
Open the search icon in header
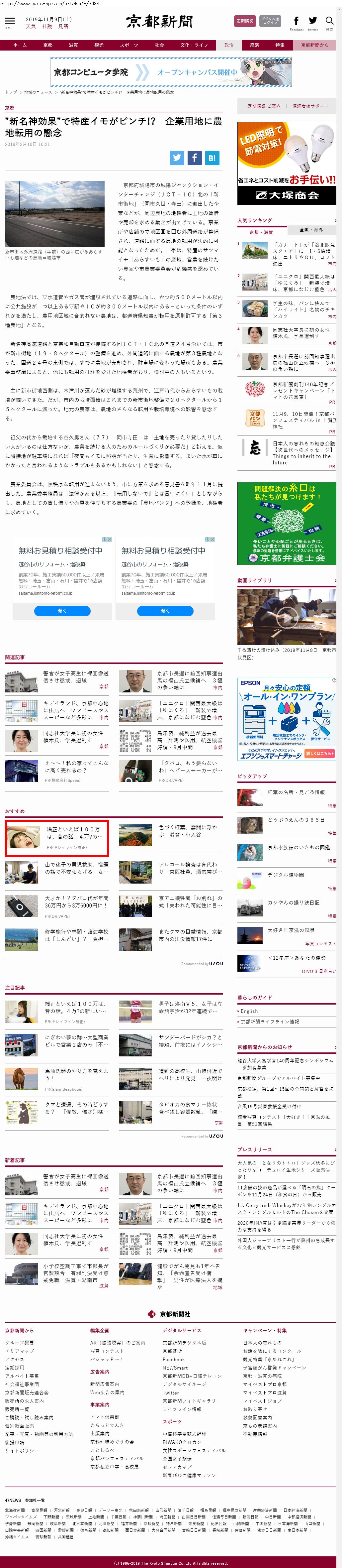(x=329, y=22)
